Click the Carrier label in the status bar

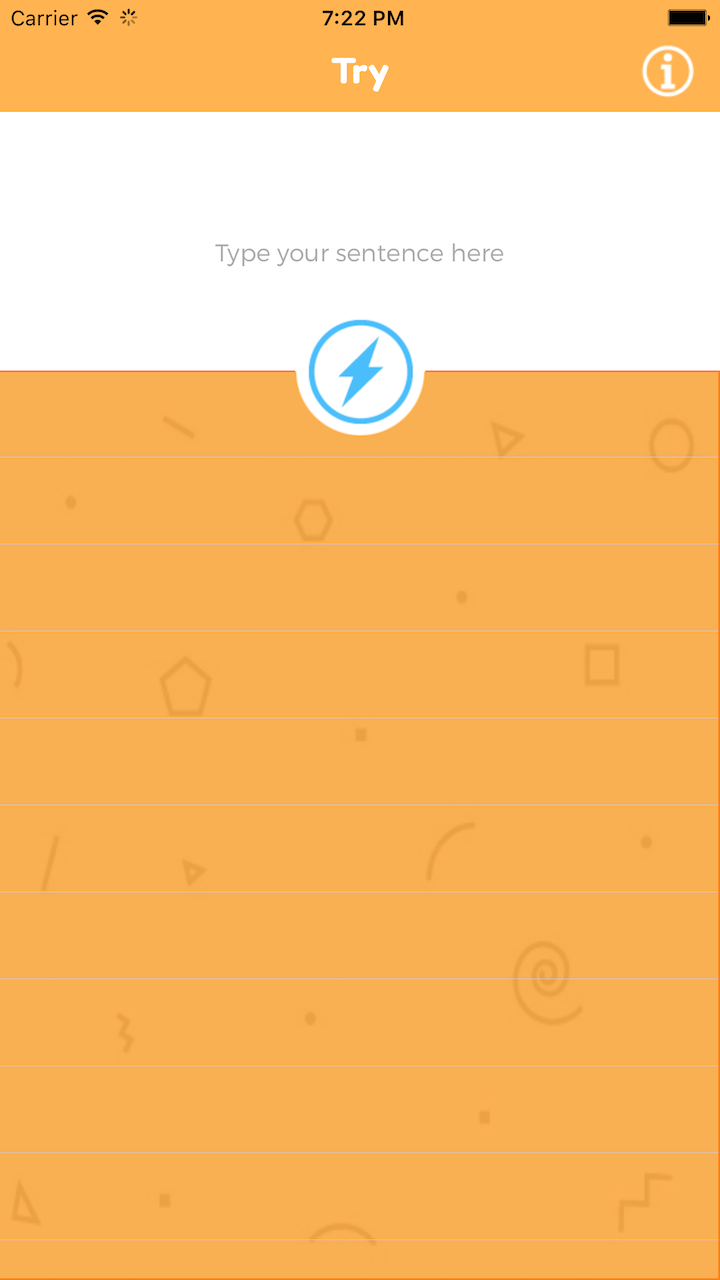(x=44, y=17)
